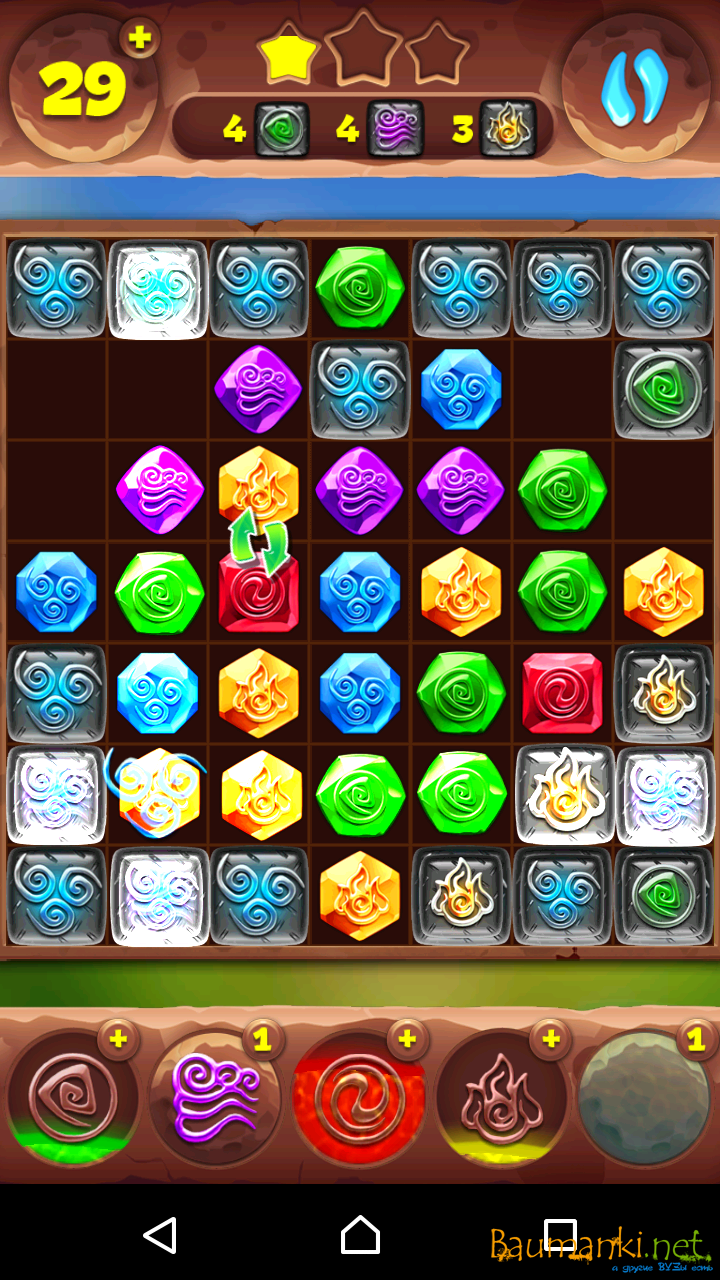Go back with the system back button
The image size is (720, 1280).
pos(160,1235)
